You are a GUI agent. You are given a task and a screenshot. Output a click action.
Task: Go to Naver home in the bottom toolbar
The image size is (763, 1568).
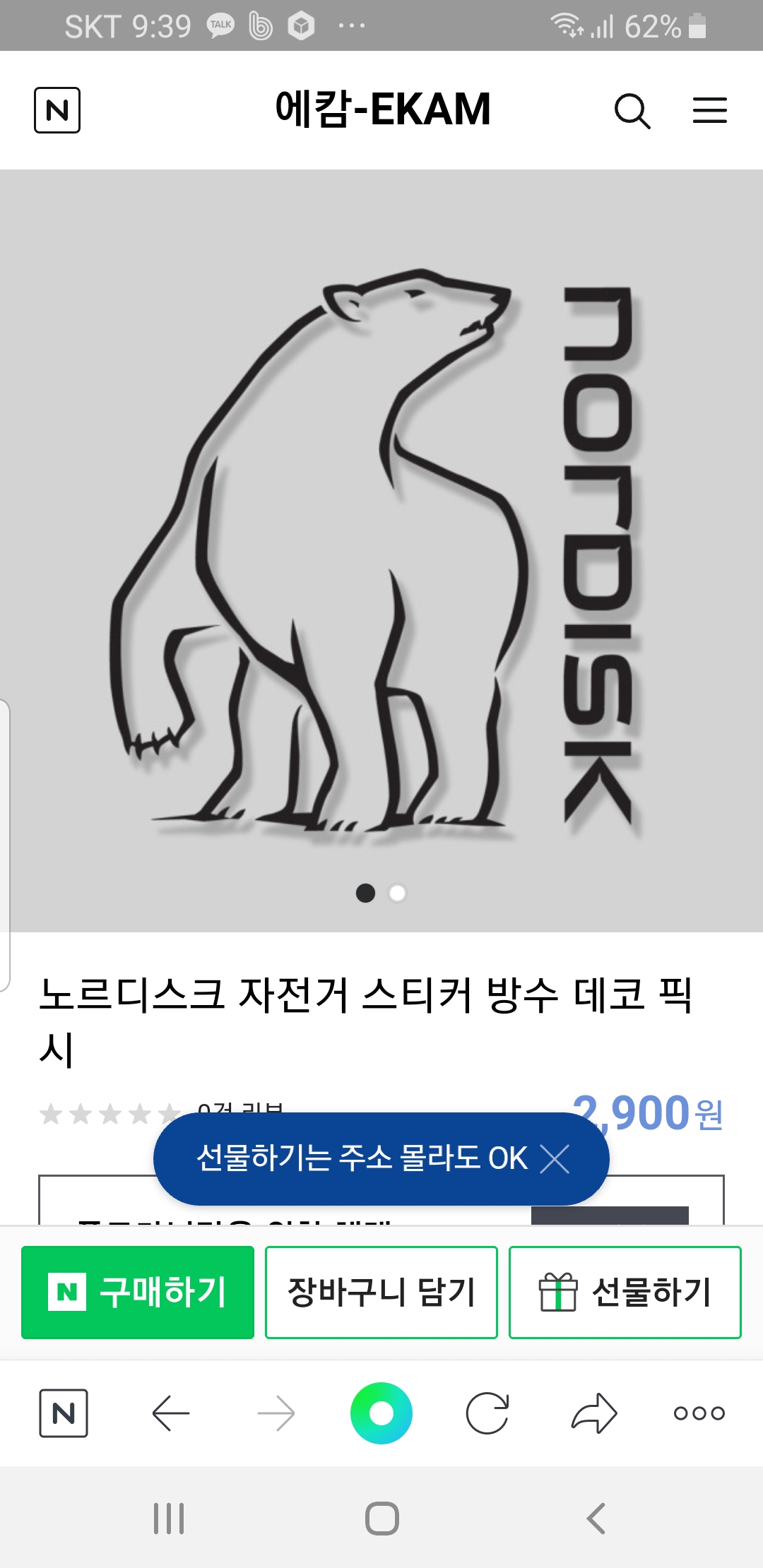tap(64, 1413)
